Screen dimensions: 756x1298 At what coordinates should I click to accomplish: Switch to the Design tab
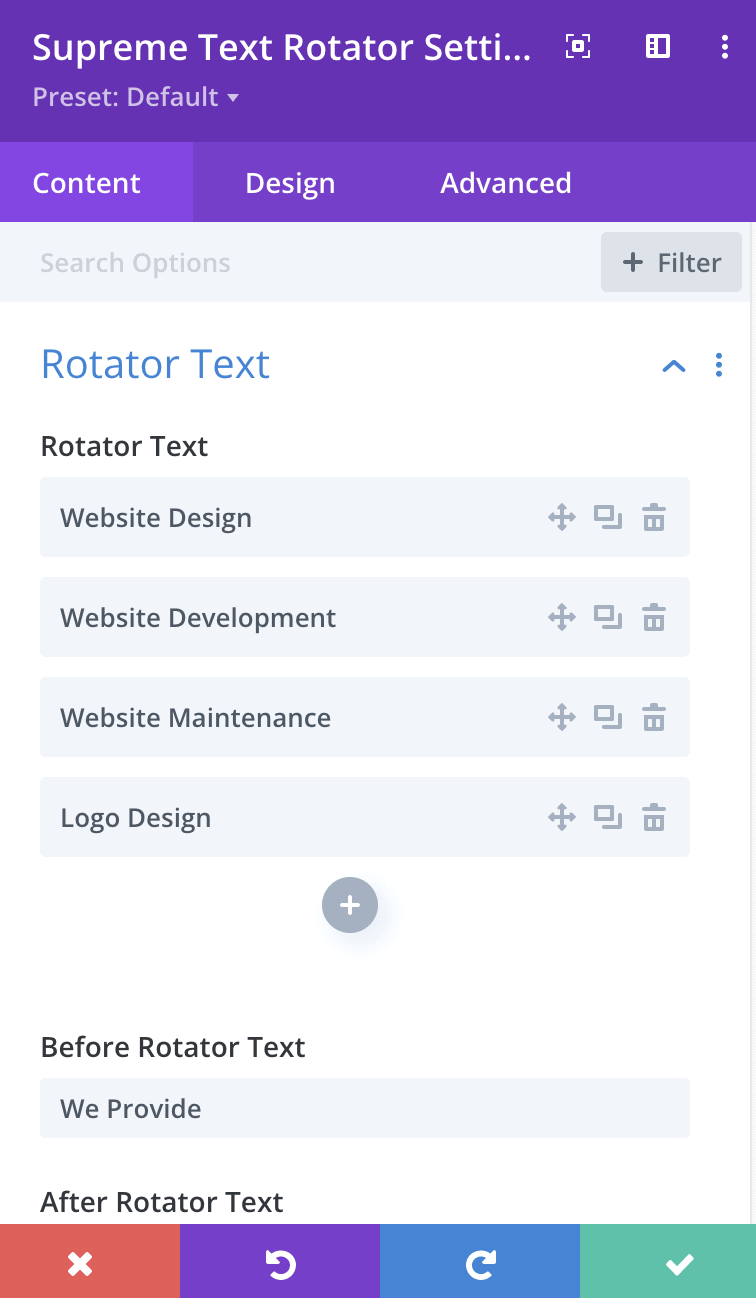tap(290, 183)
